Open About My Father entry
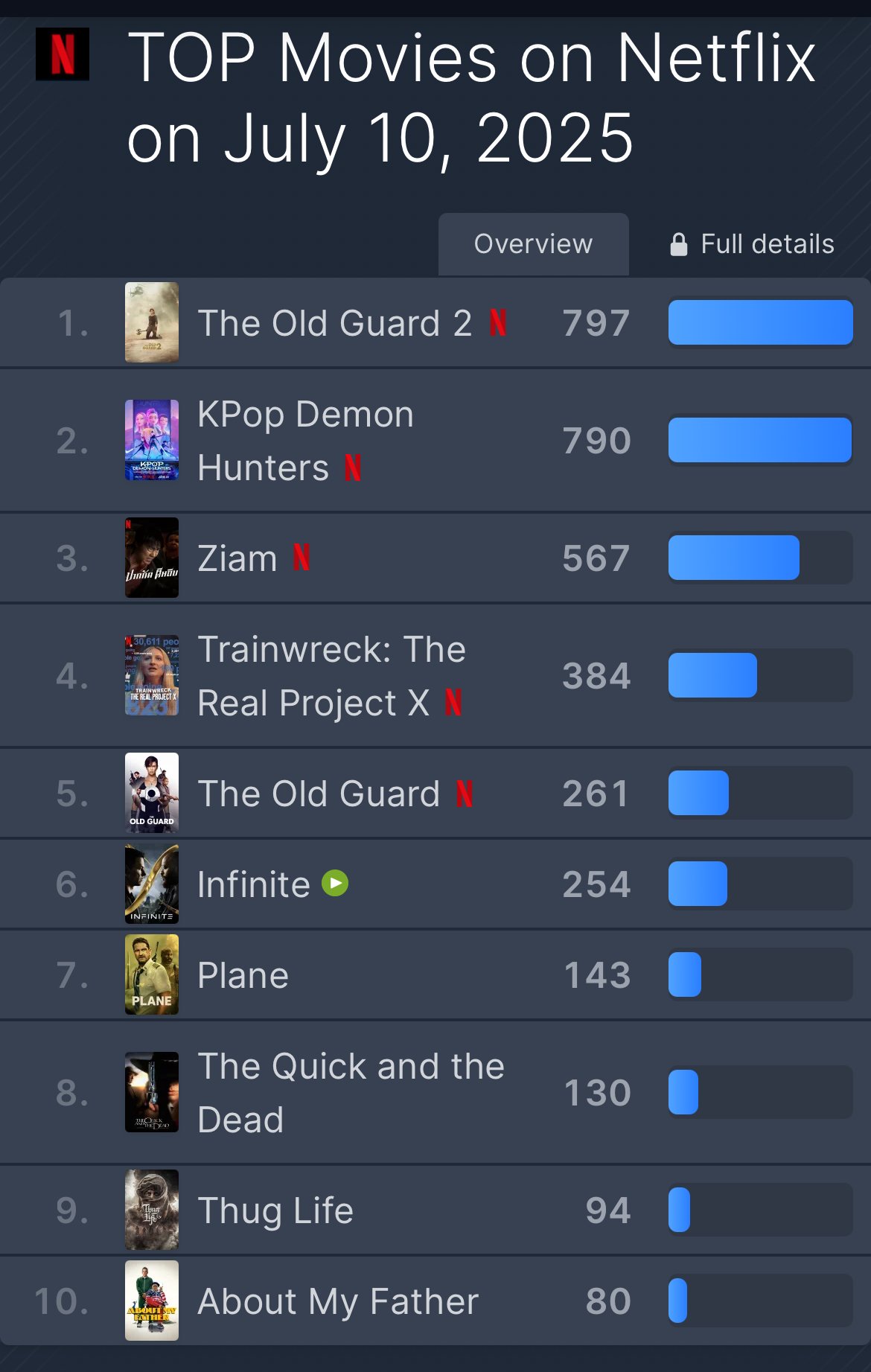The height and width of the screenshot is (1372, 871). point(338,1302)
